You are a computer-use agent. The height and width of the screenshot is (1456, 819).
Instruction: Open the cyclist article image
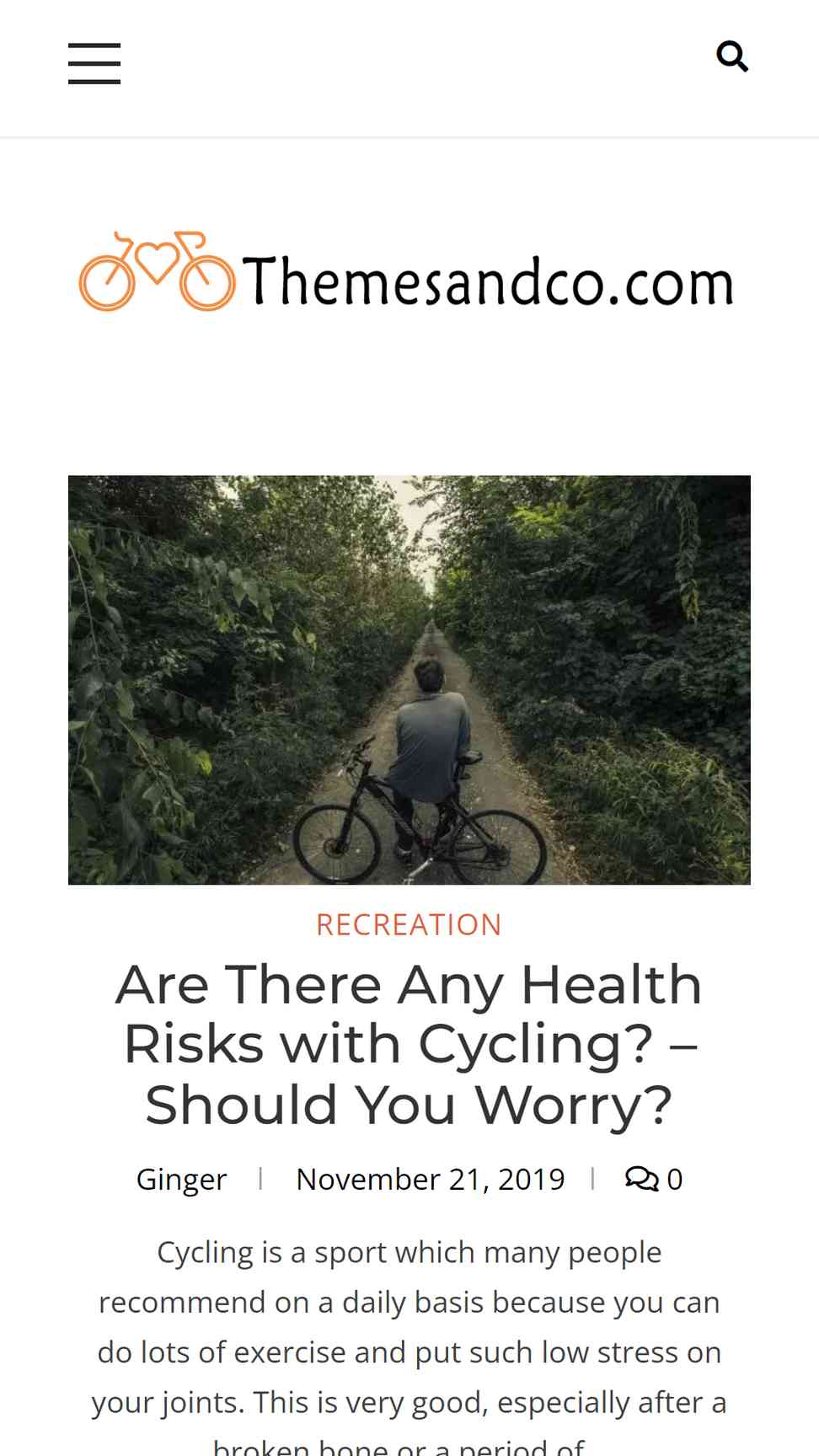tap(409, 679)
